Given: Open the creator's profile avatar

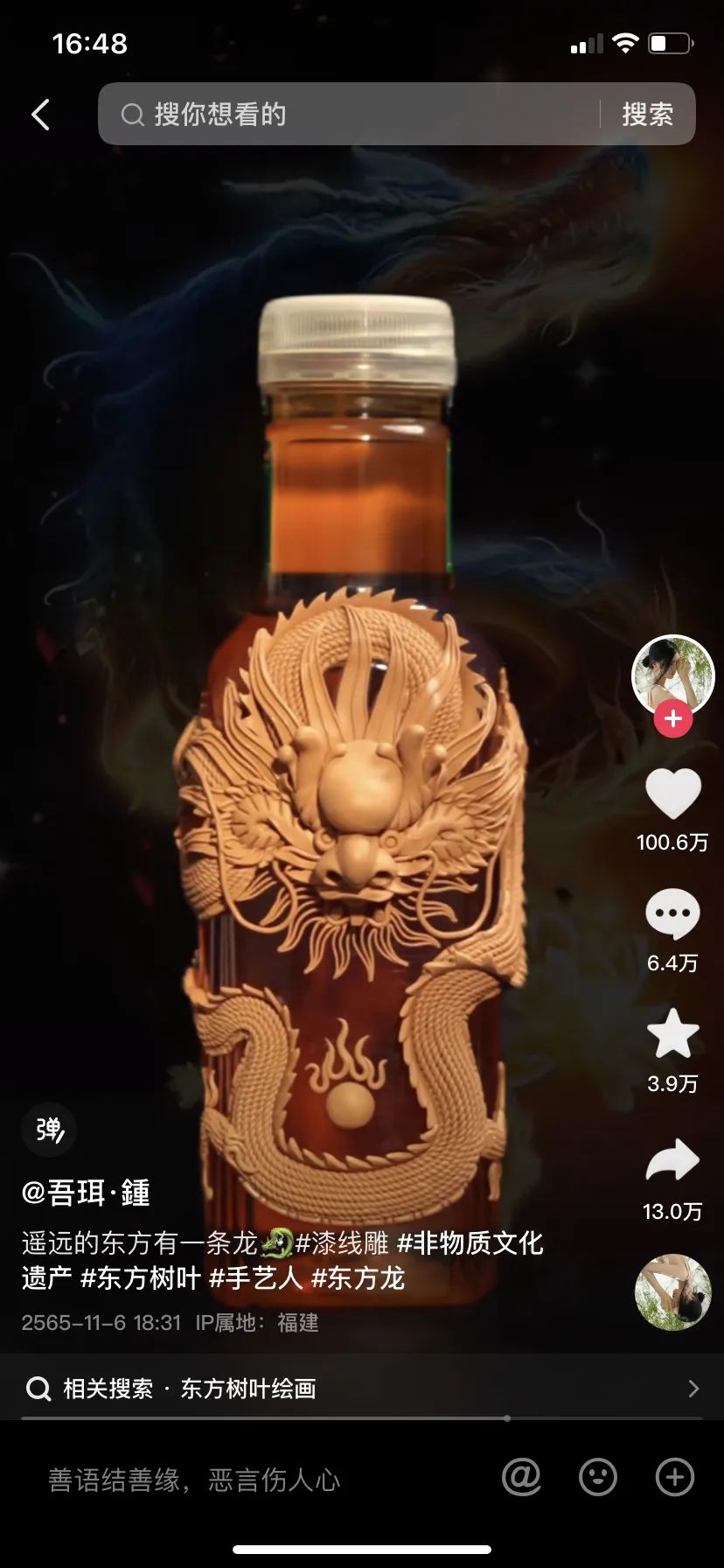Looking at the screenshot, I should tap(672, 675).
